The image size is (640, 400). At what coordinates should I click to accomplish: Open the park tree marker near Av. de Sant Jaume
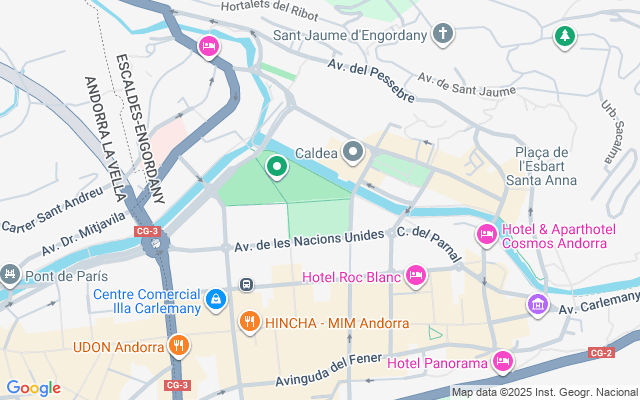(565, 36)
